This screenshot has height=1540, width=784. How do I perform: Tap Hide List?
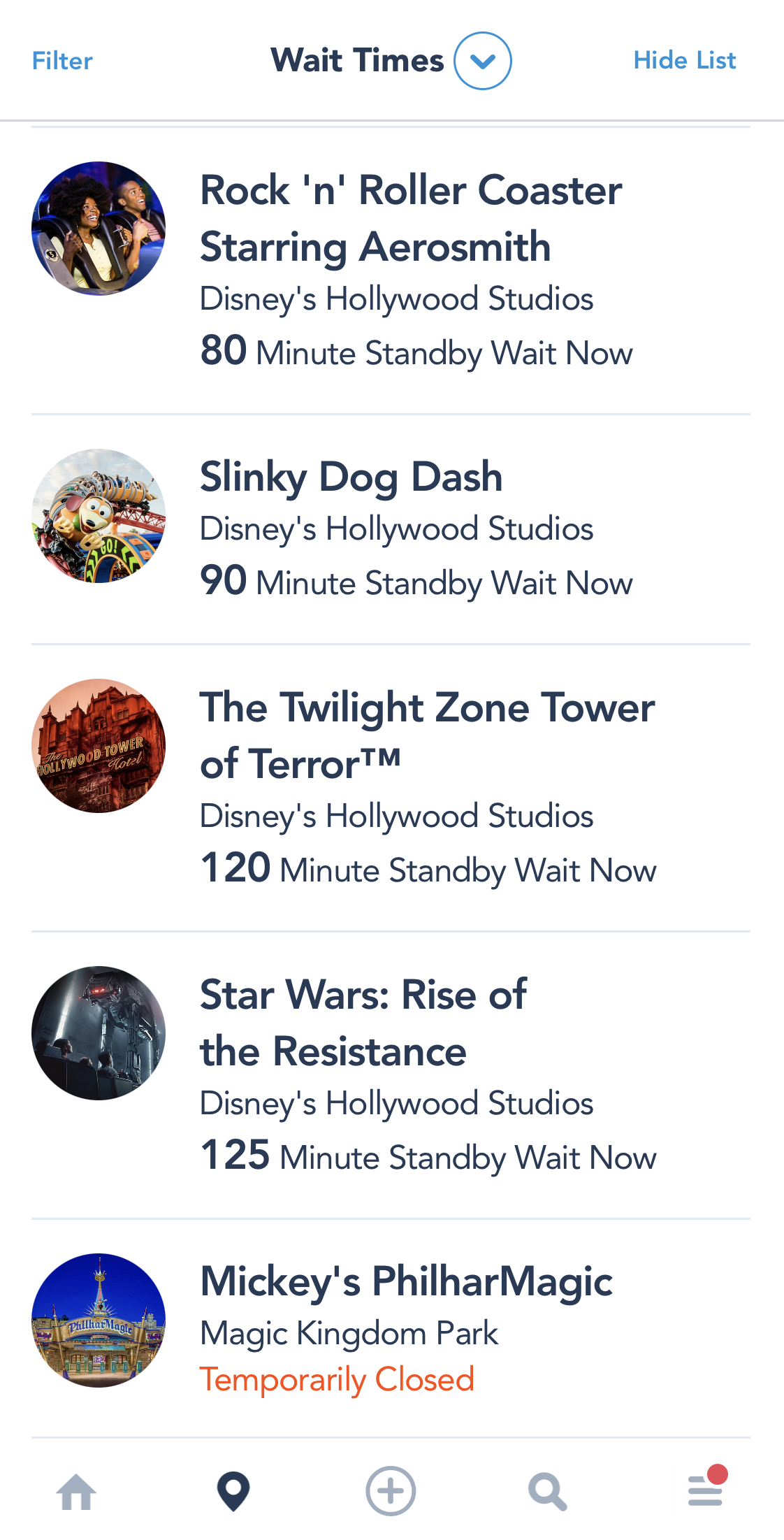[685, 61]
